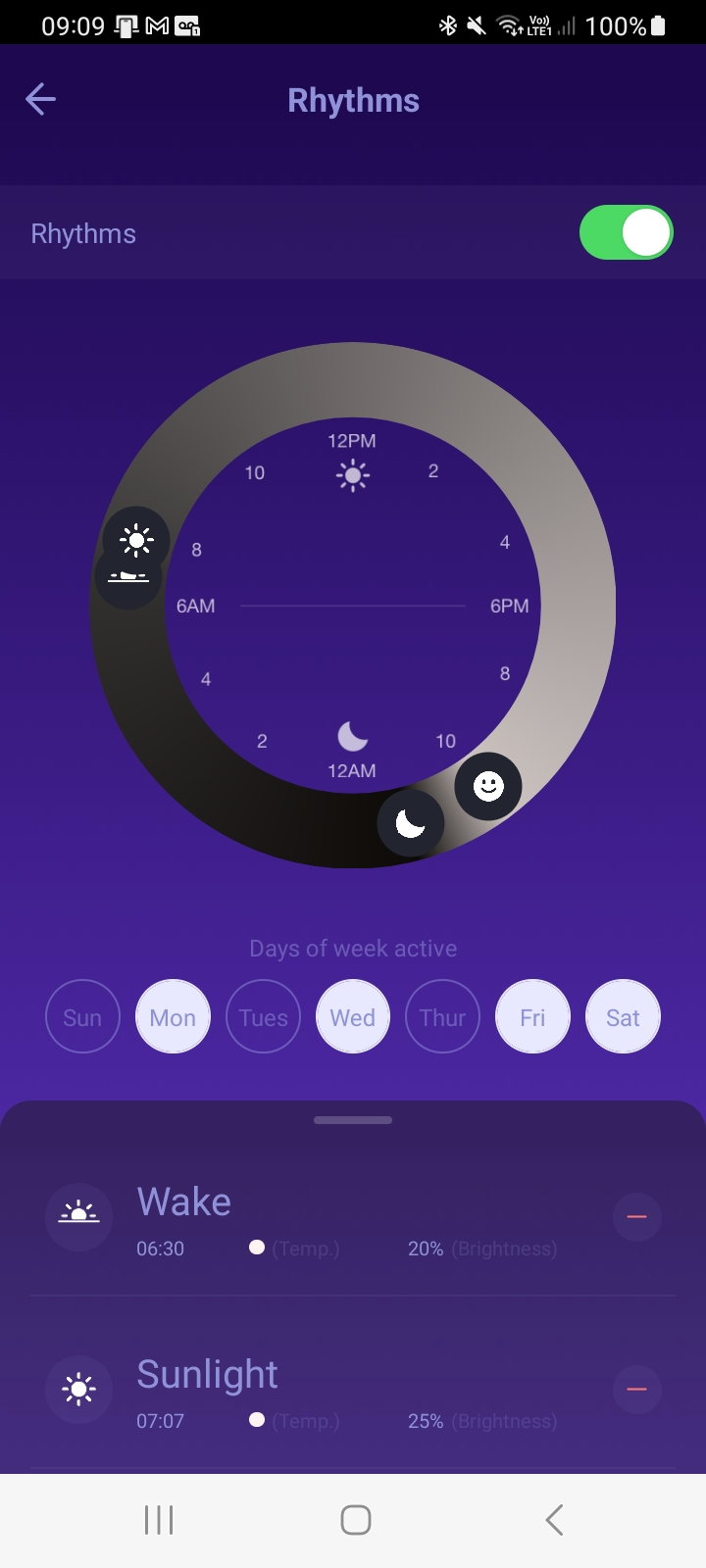Deselect Monday from active days

[x=173, y=1017]
